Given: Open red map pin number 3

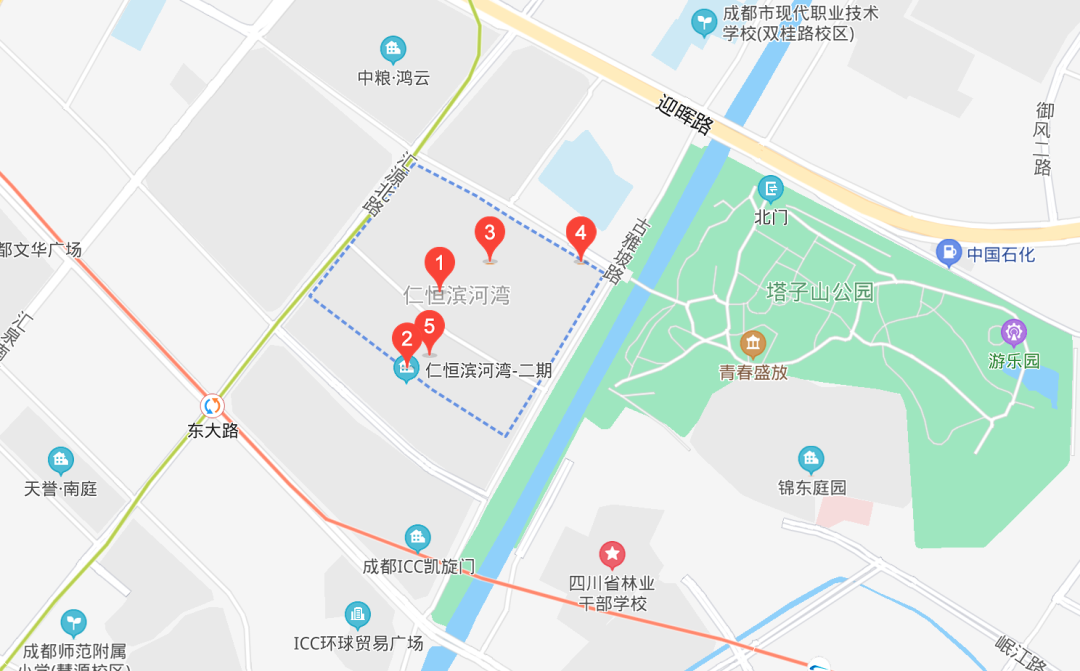Looking at the screenshot, I should point(489,235).
